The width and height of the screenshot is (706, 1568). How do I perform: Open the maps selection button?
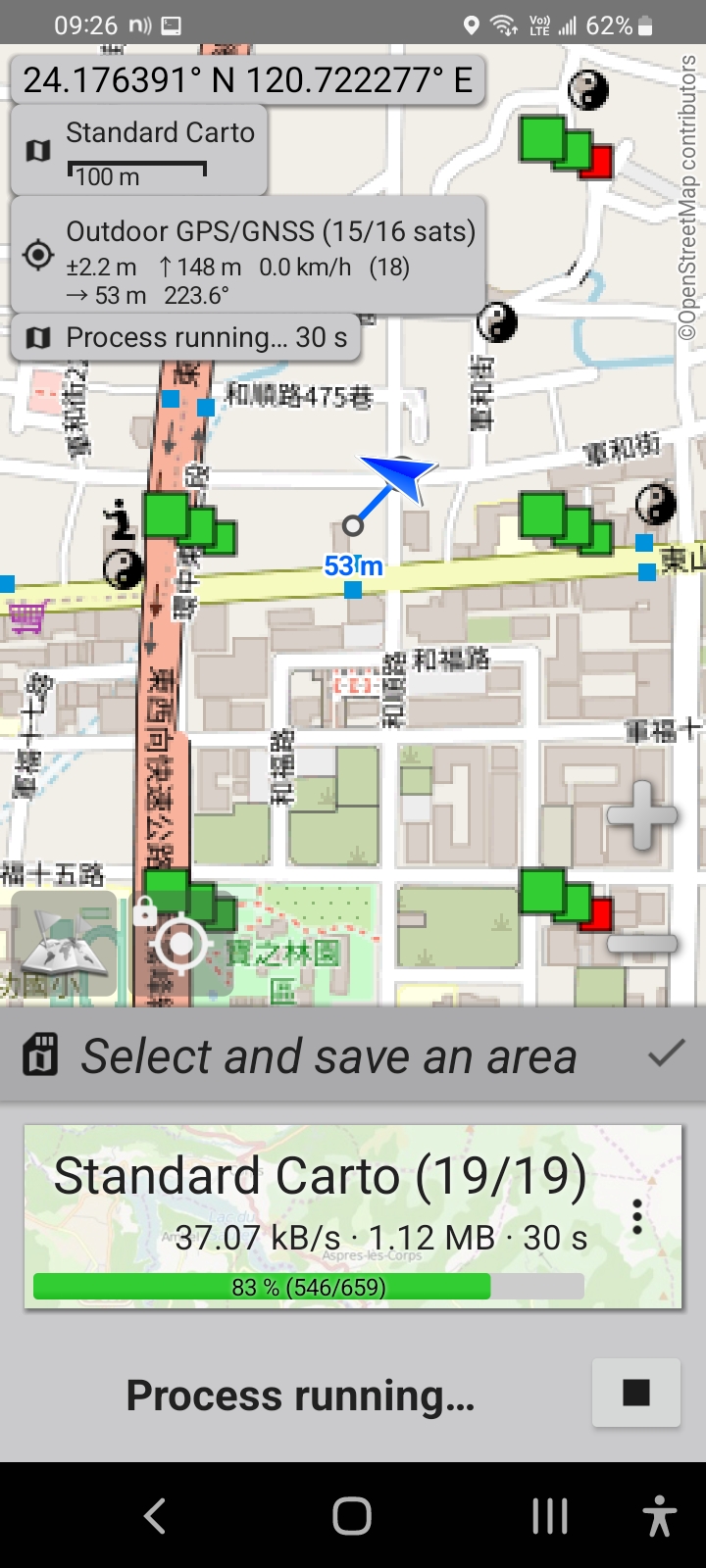point(64,948)
